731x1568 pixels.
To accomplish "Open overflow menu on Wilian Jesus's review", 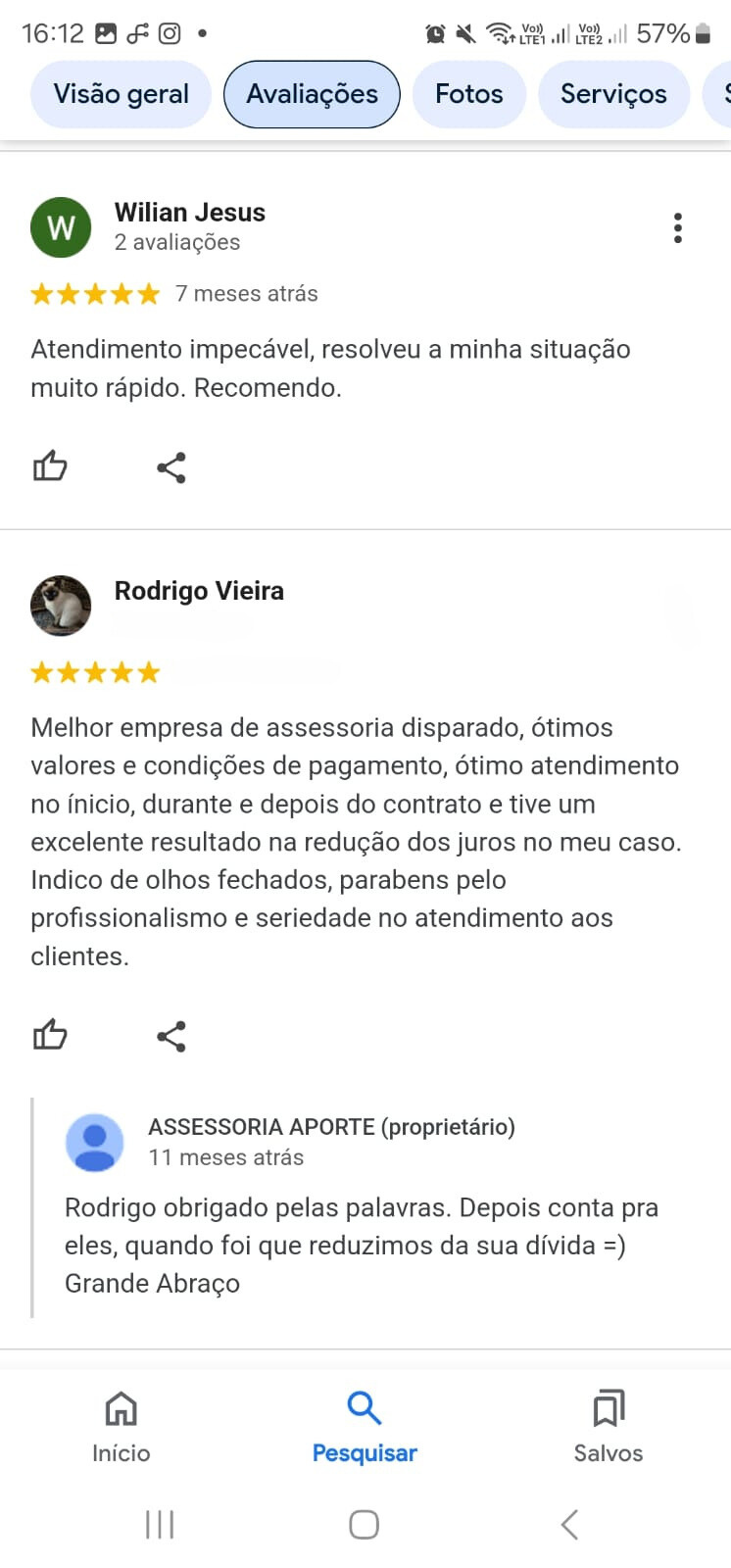I will pyautogui.click(x=677, y=228).
